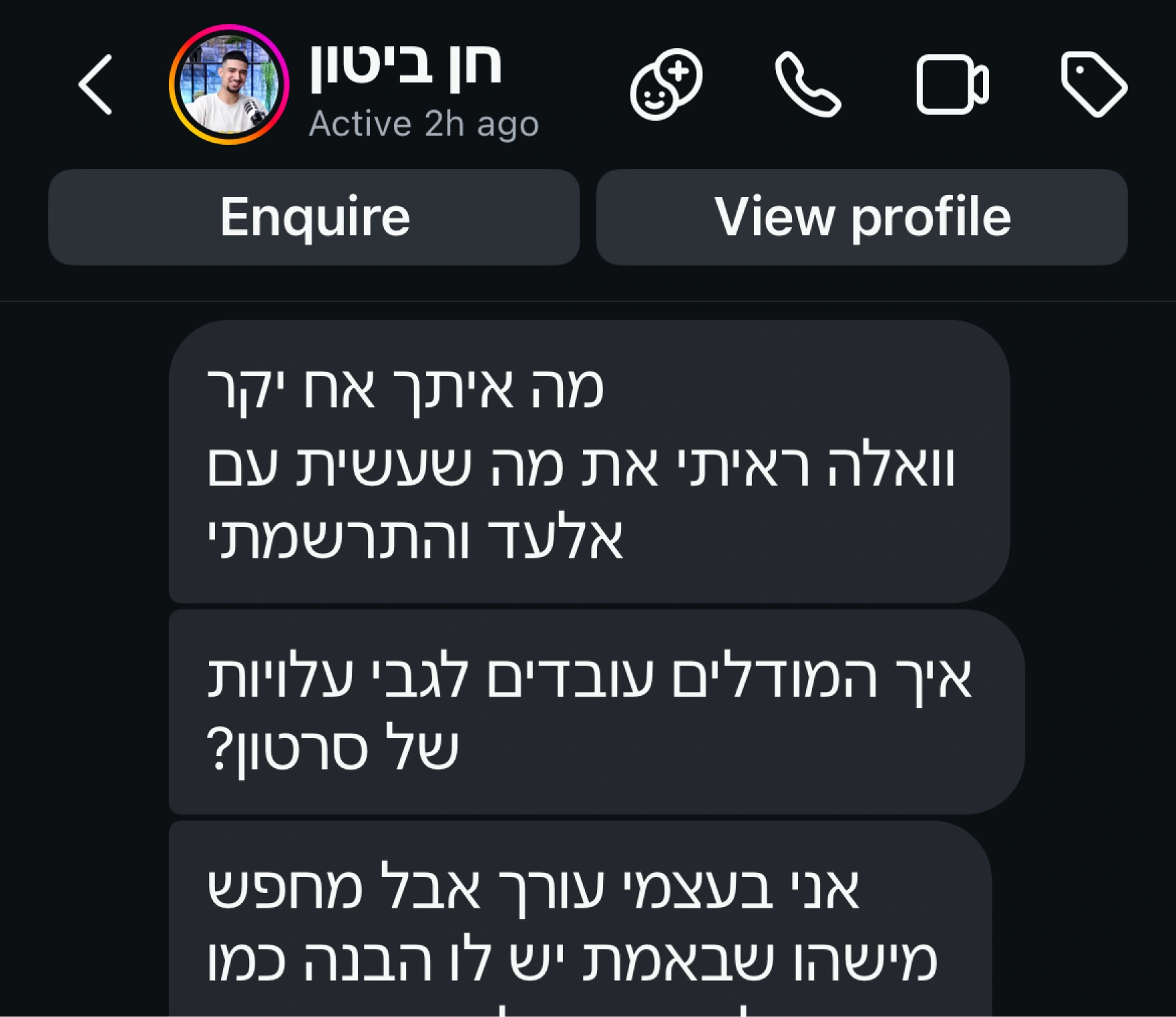1176x1017 pixels.
Task: Start a voice call
Action: coord(807,84)
